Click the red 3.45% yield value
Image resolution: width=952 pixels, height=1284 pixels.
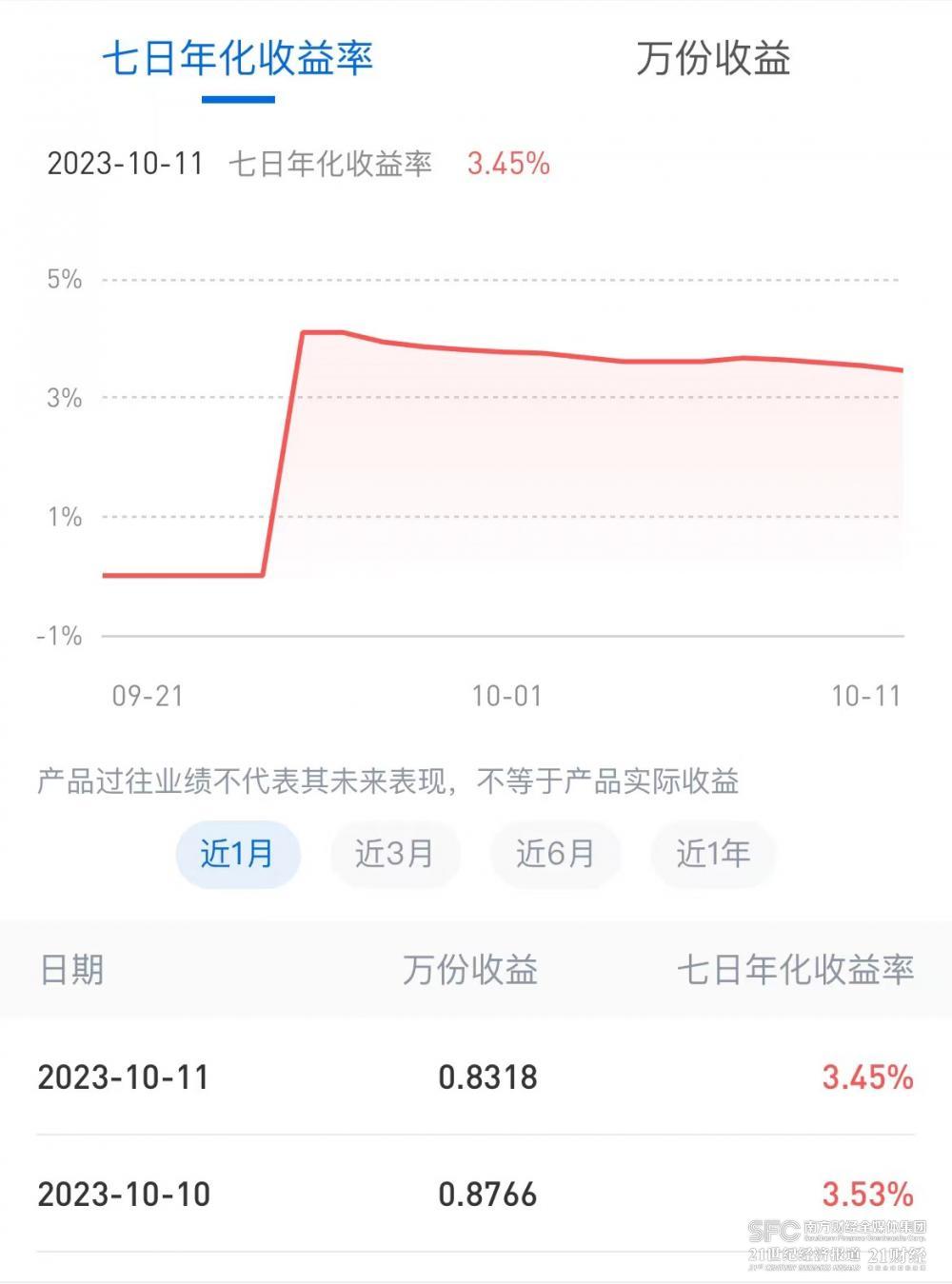pos(506,165)
